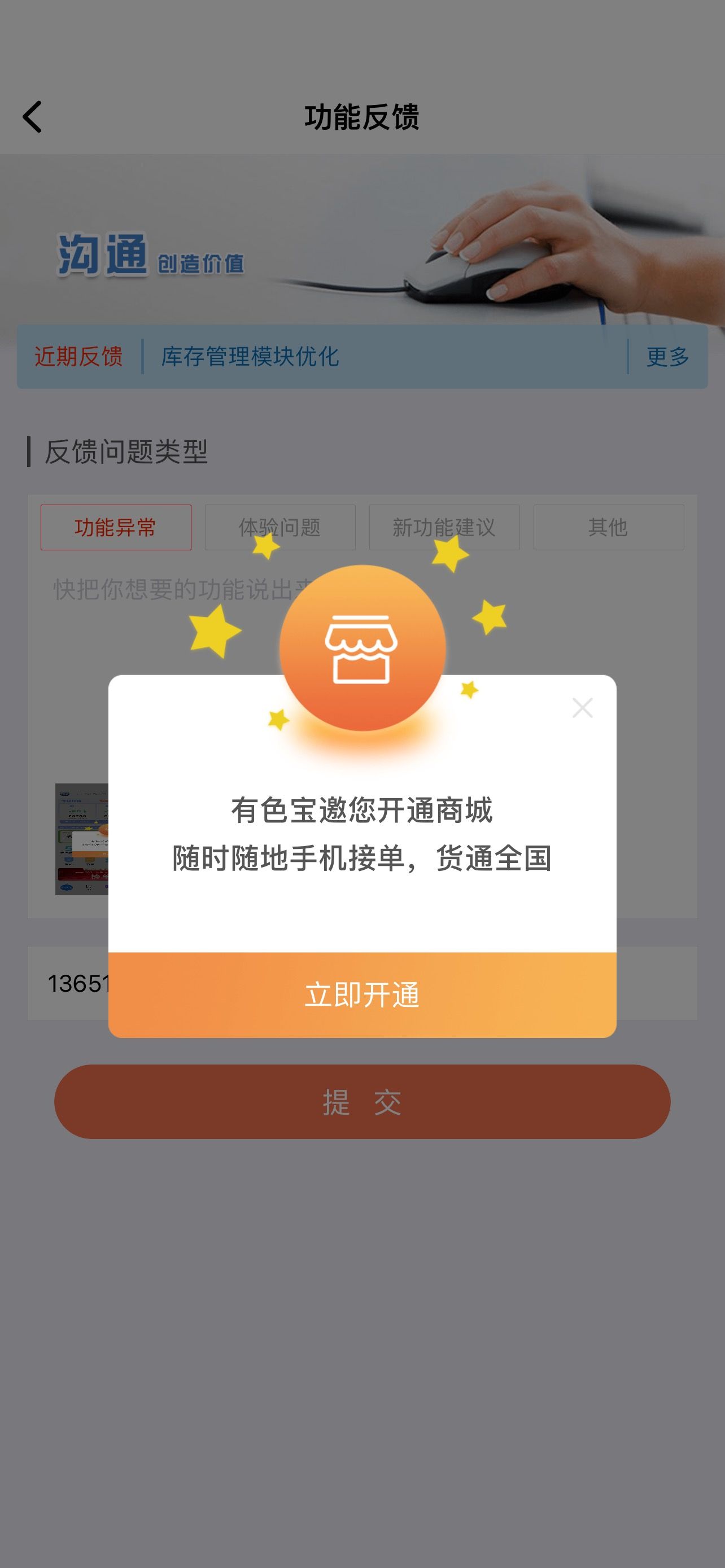Open recent feedback 库存管理模块优化
Screen dimensions: 725x1568
coord(250,357)
